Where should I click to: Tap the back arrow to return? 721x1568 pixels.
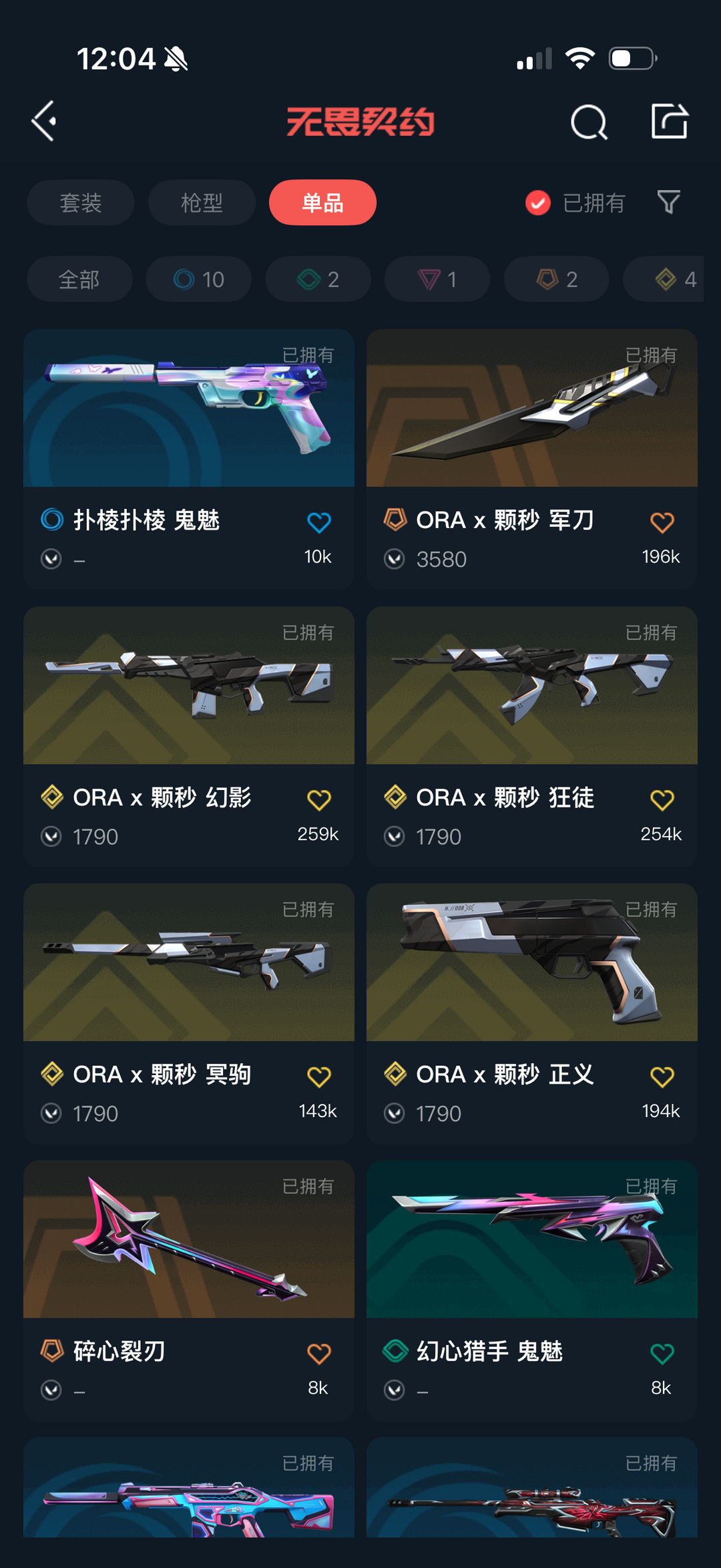[x=43, y=120]
